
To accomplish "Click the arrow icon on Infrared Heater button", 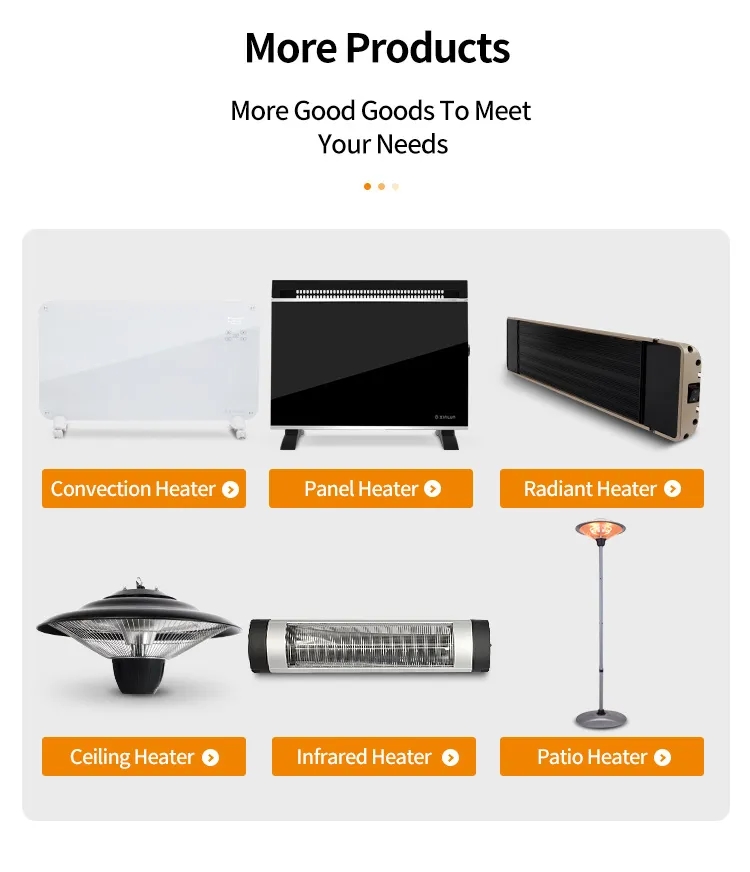I will pyautogui.click(x=451, y=757).
